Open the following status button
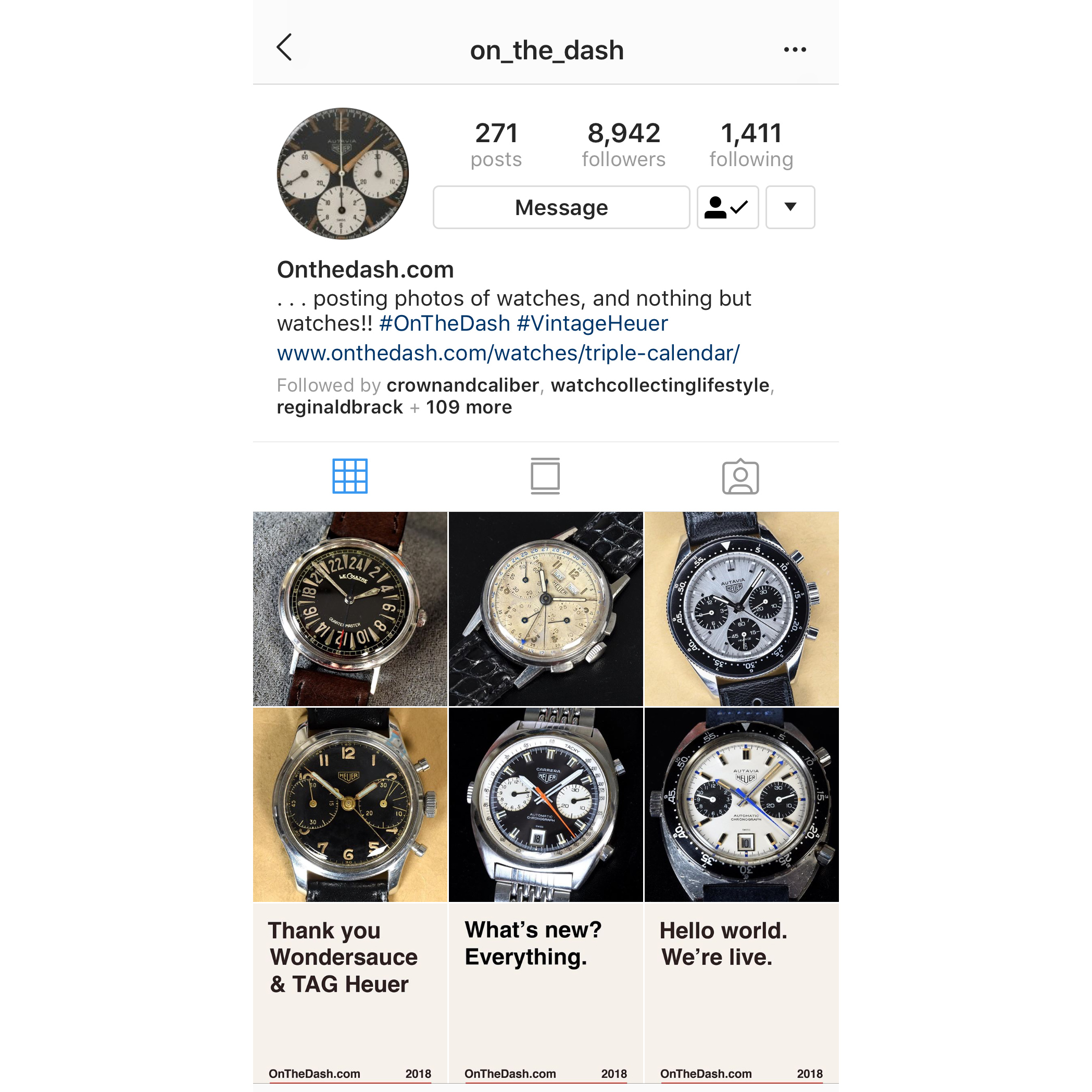This screenshot has height=1092, width=1092. (x=727, y=207)
